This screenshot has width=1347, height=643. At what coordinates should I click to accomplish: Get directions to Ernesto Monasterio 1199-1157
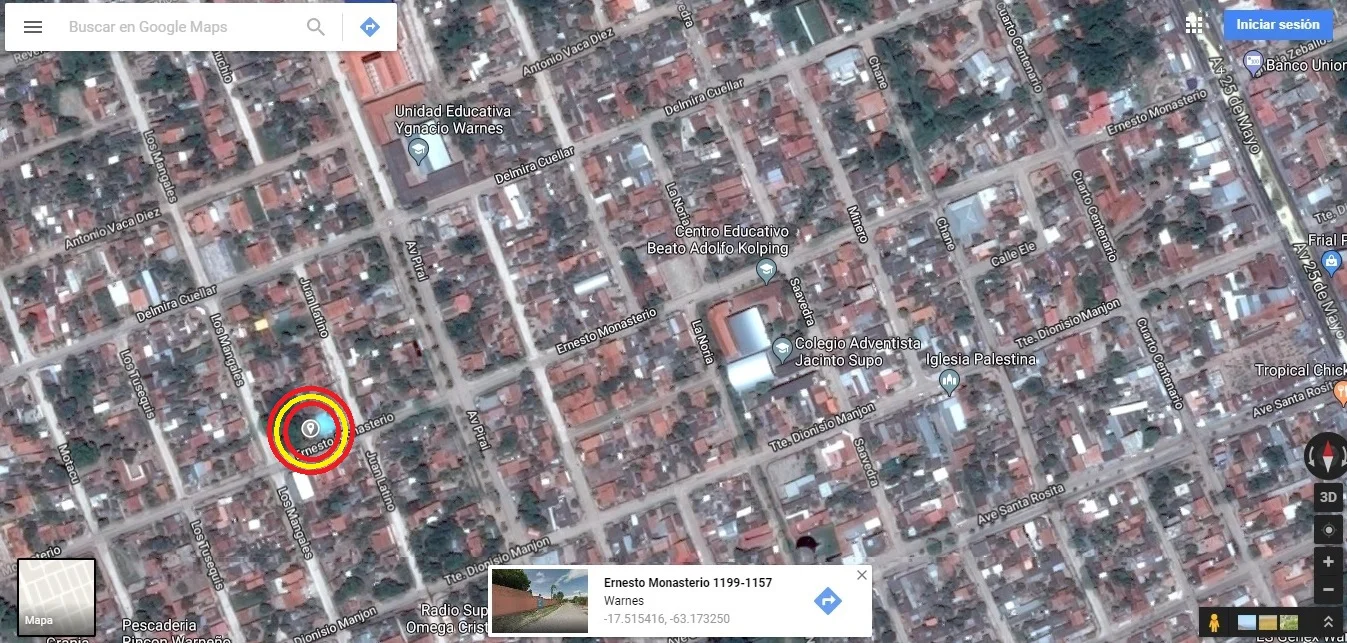827,600
